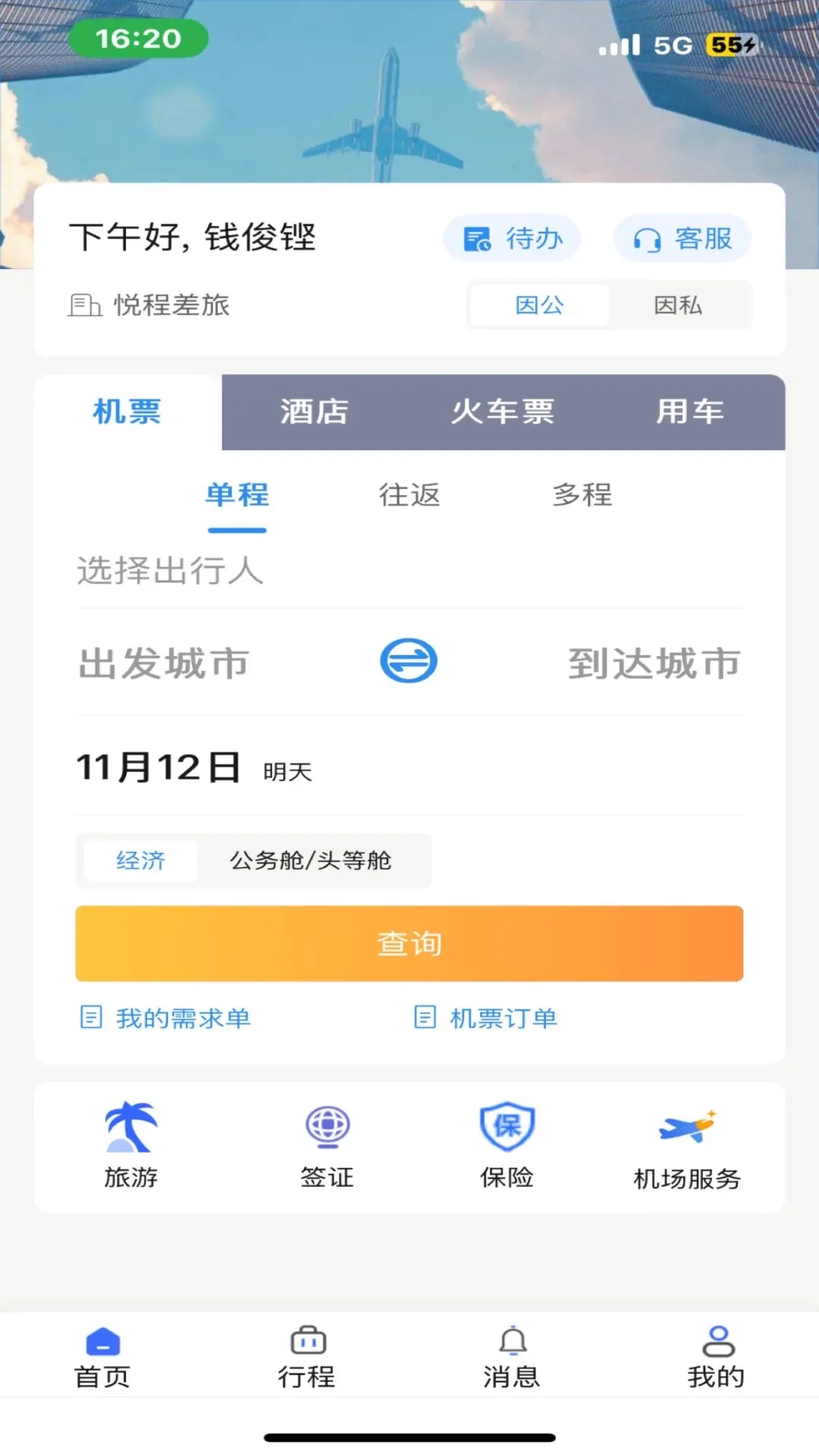
Task: Open 客服 customer service
Action: click(680, 238)
